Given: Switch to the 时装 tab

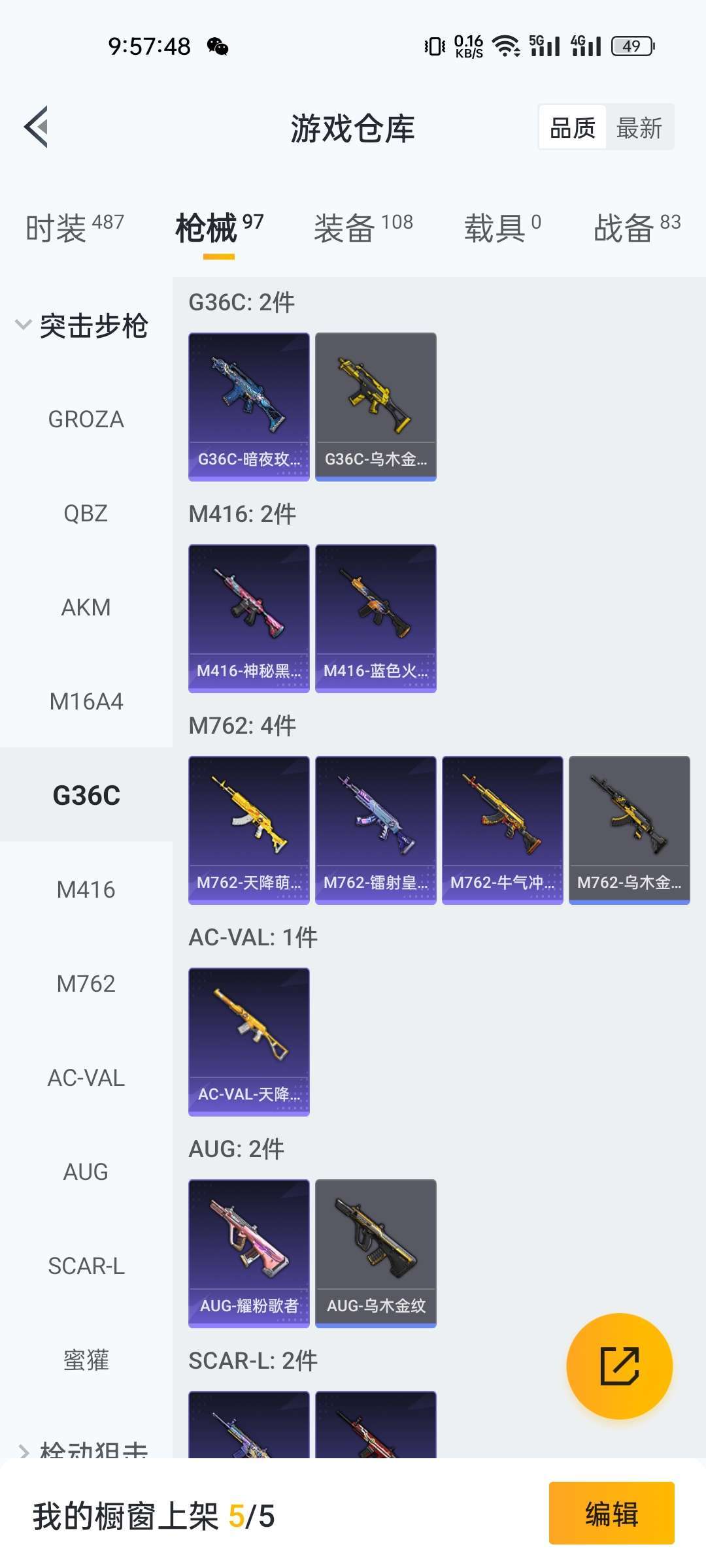Looking at the screenshot, I should [74, 228].
